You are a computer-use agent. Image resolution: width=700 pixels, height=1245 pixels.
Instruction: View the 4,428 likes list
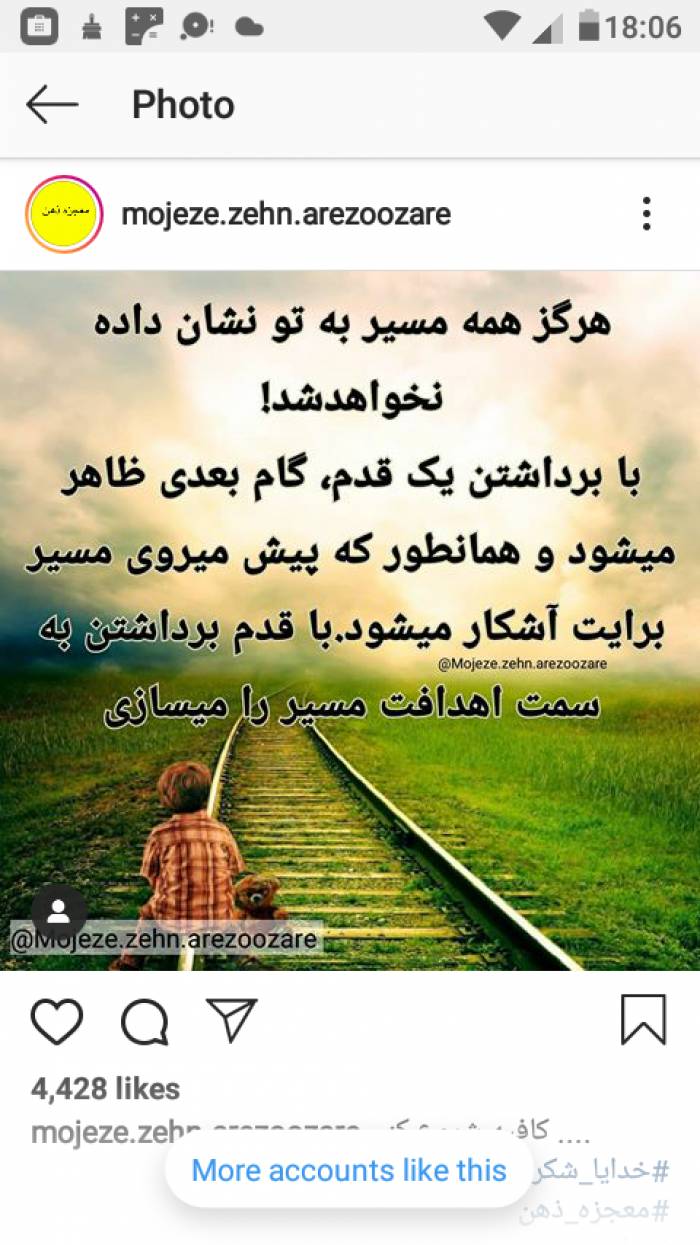point(106,1089)
